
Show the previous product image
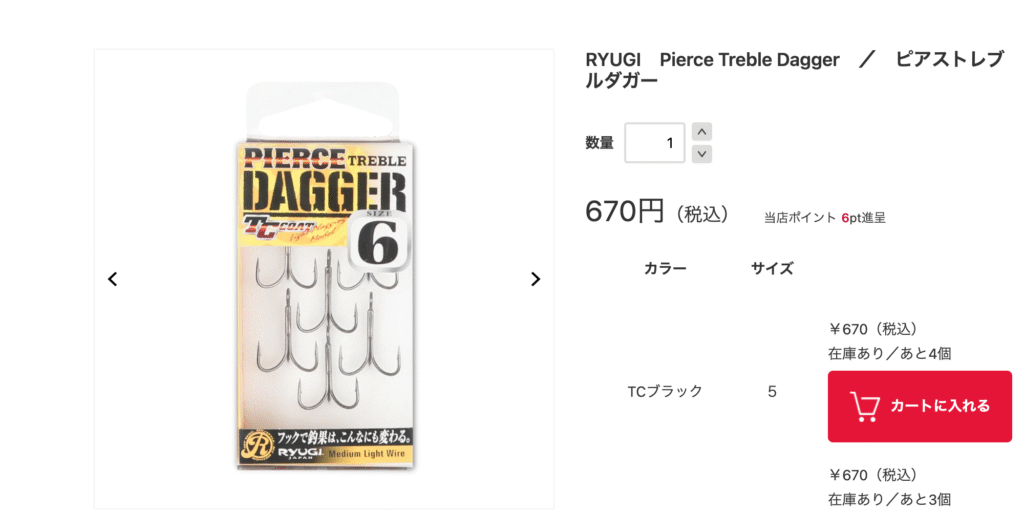(112, 279)
